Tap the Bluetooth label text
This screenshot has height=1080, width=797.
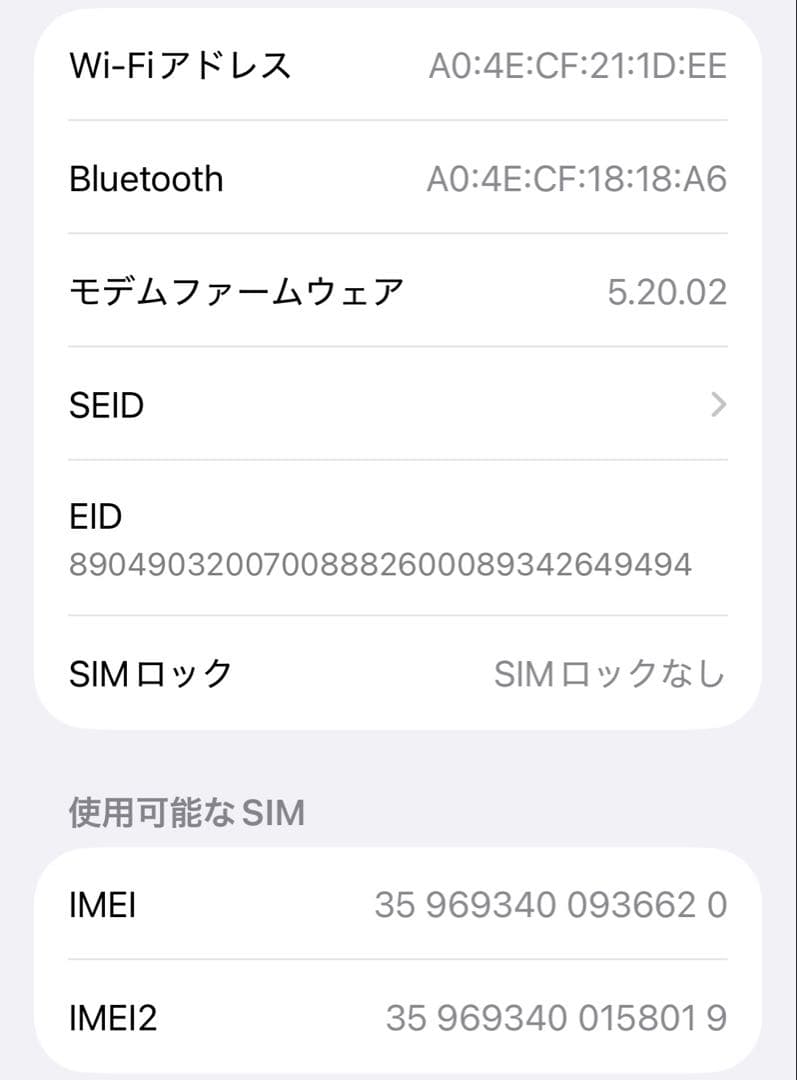(146, 178)
